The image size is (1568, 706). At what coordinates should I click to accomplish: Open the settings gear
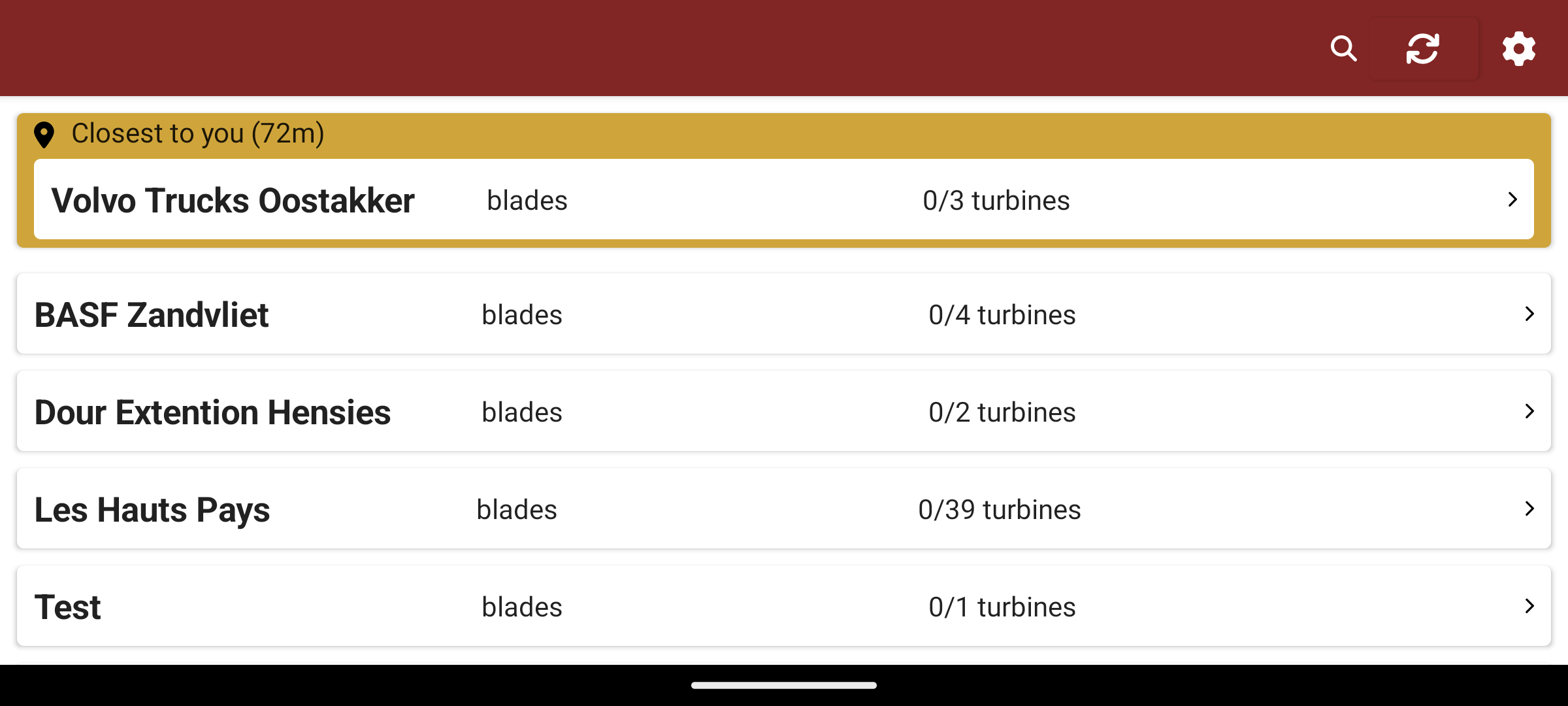pos(1518,48)
